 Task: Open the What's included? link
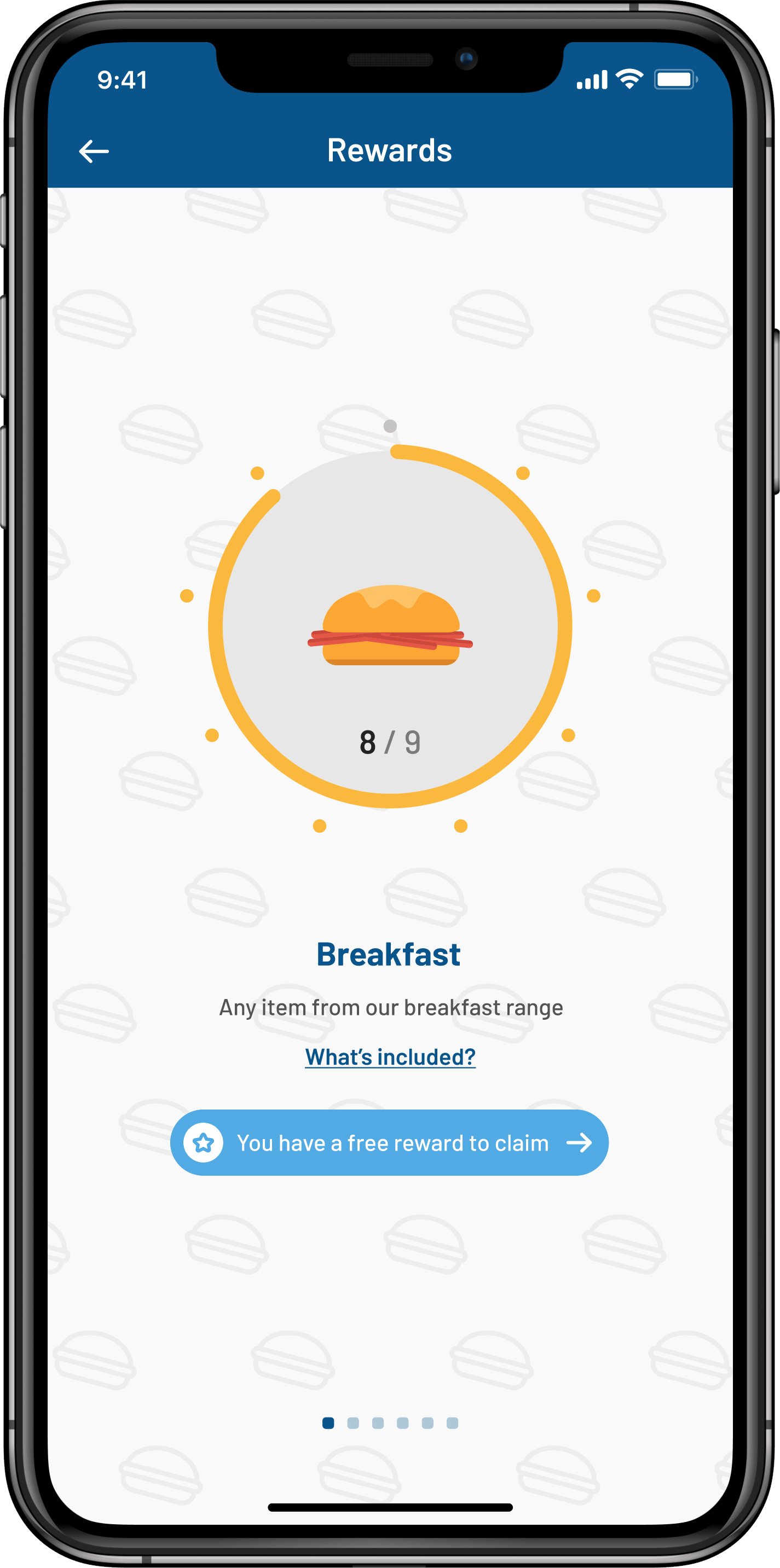click(390, 1058)
